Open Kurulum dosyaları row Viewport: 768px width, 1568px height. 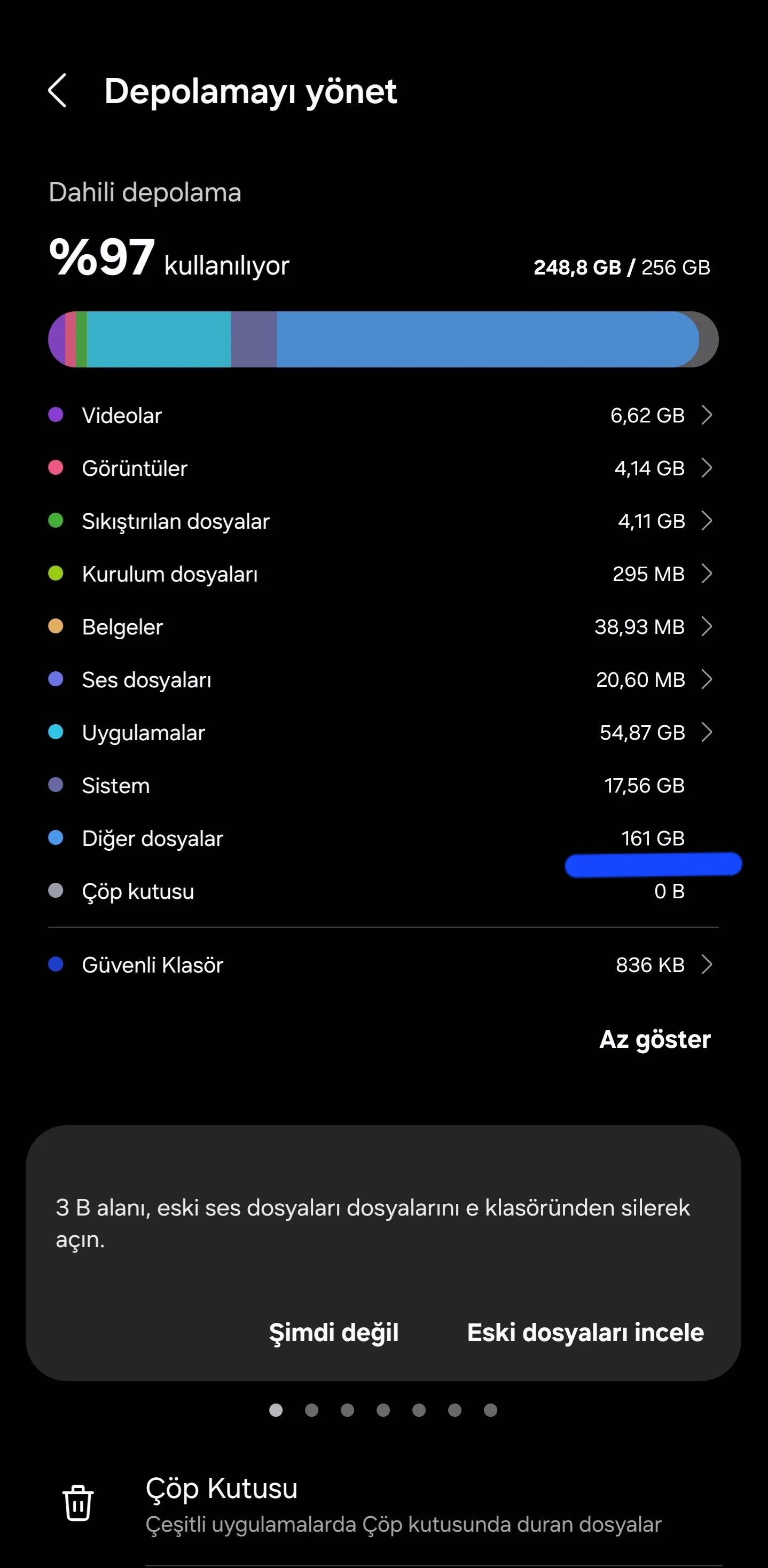pyautogui.click(x=382, y=574)
